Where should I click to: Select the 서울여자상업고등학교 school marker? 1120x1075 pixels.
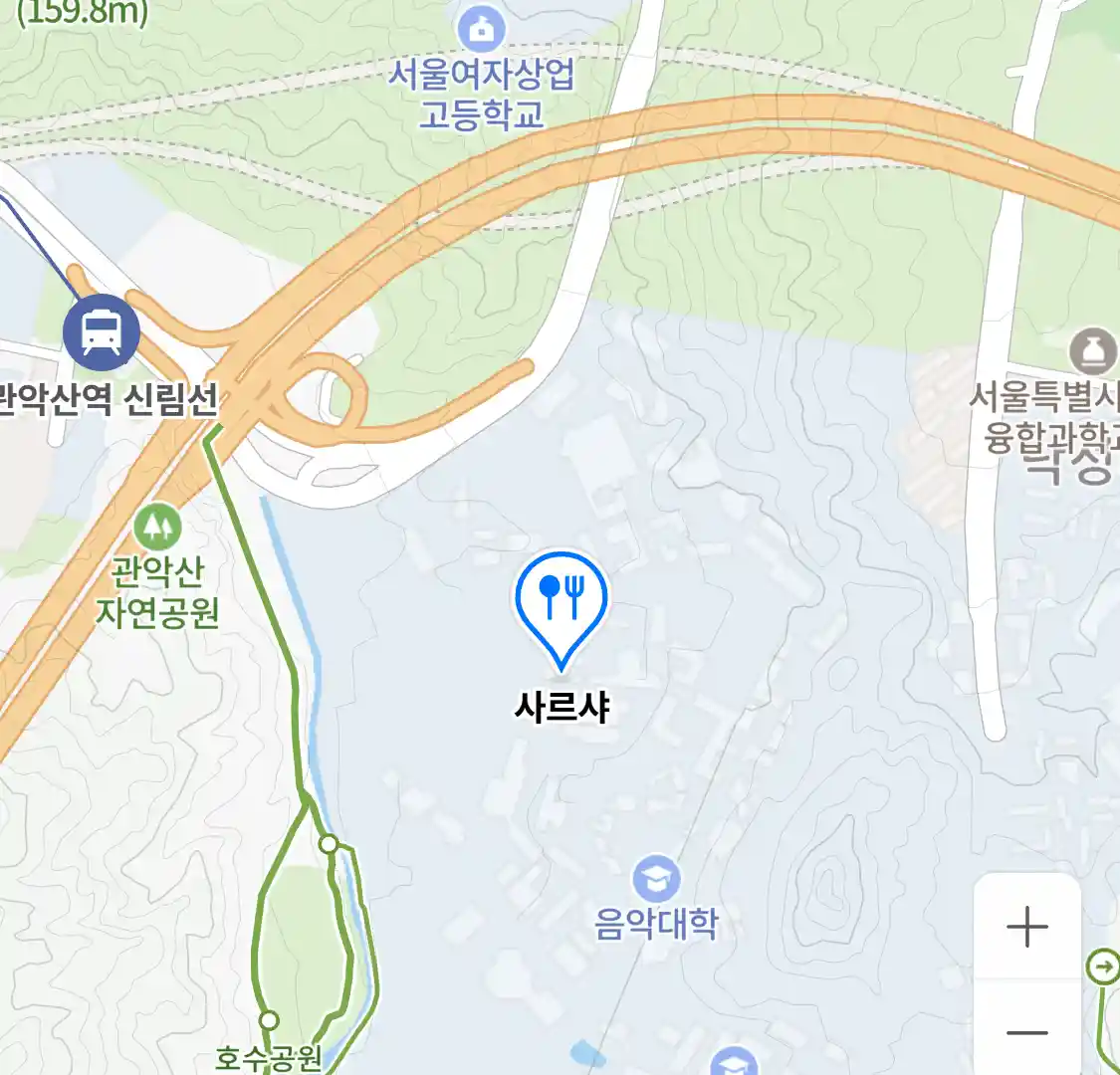tap(482, 30)
